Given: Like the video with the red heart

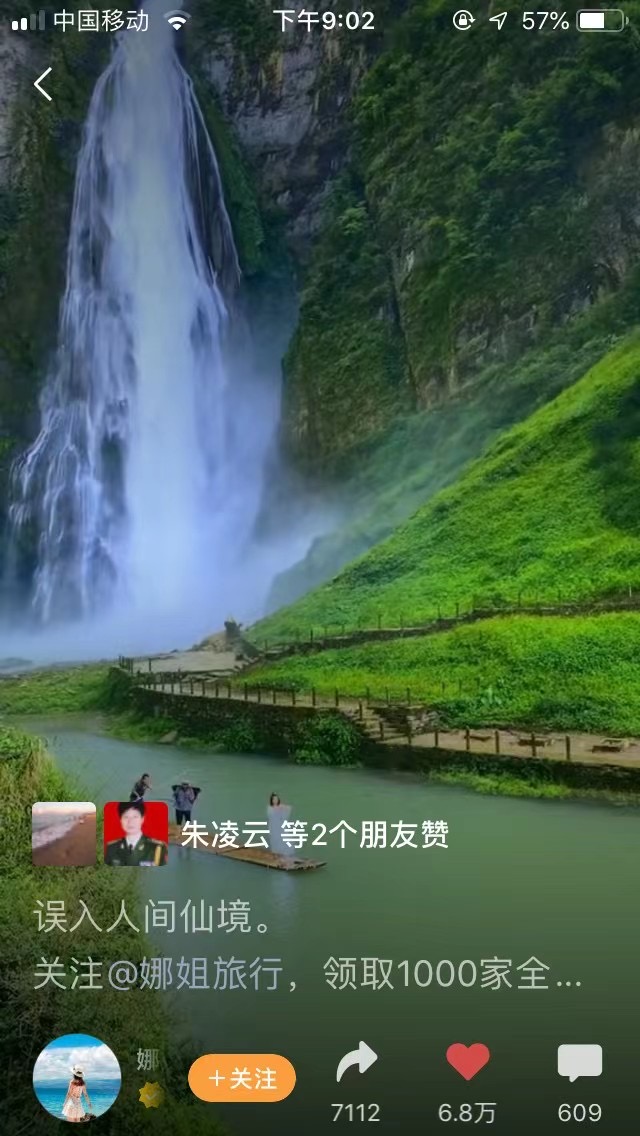Looking at the screenshot, I should click(467, 1063).
